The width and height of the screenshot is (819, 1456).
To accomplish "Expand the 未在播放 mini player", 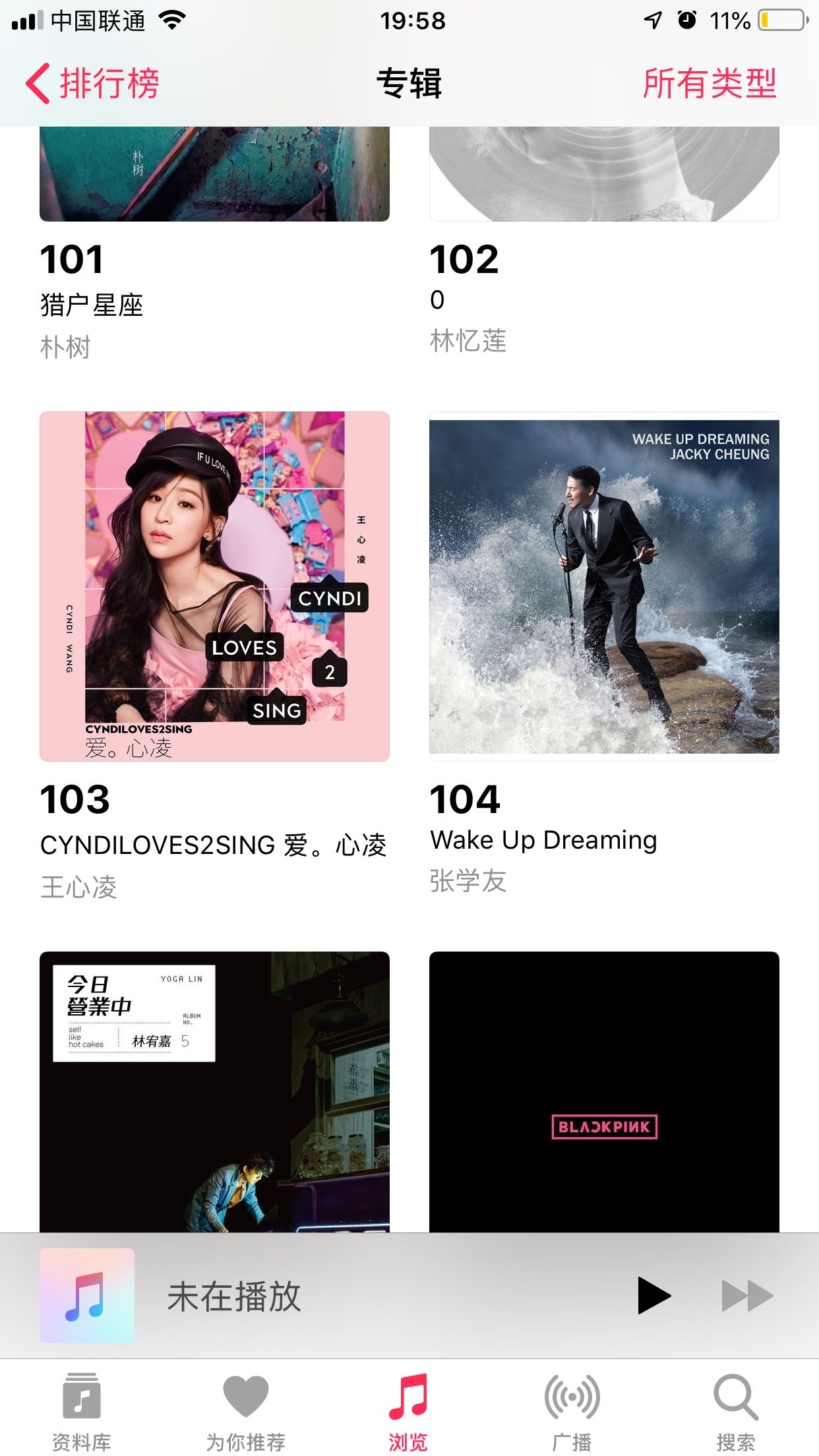I will coord(330,1296).
